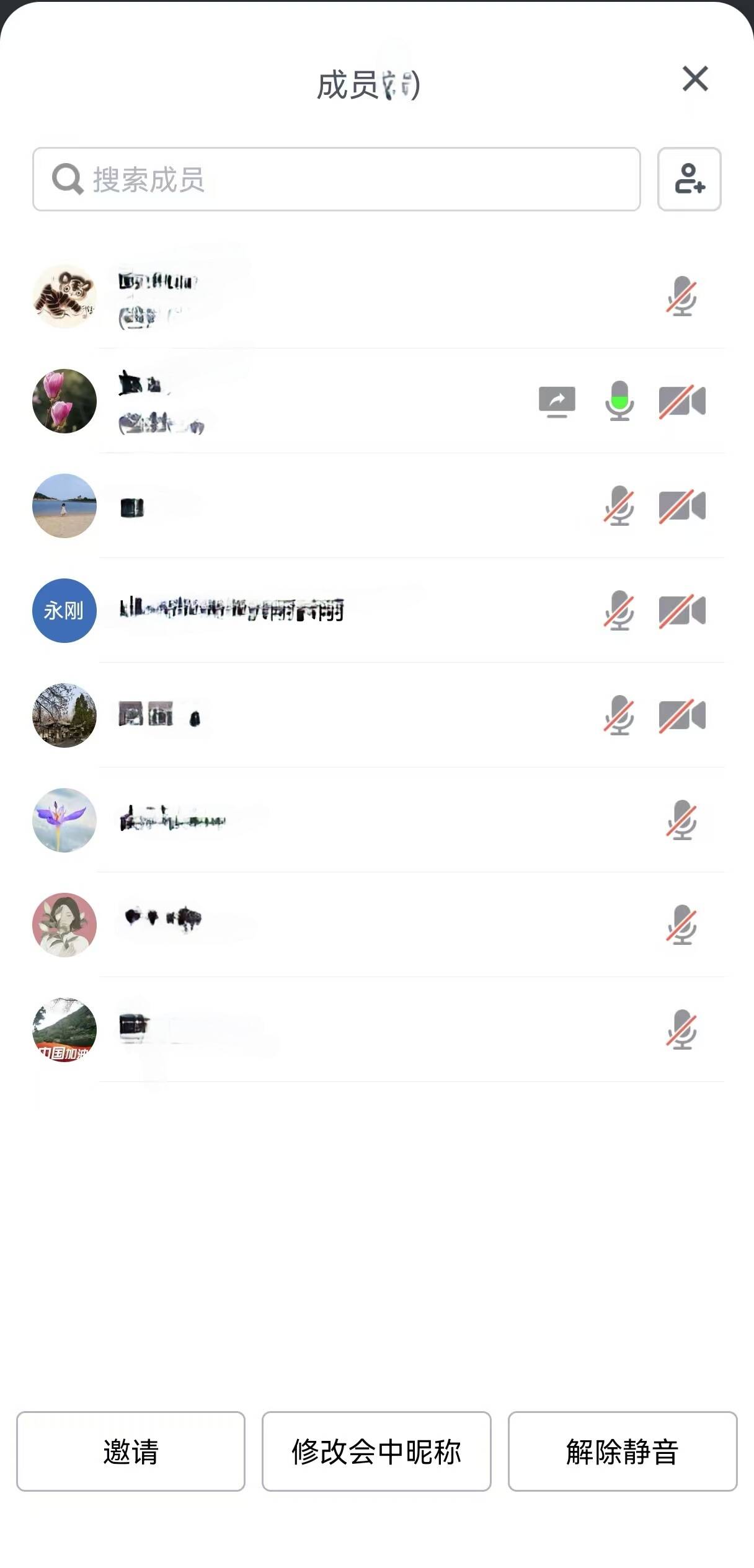Viewport: 754px width, 1568px height.
Task: Tap the search members field
Action: coord(336,179)
